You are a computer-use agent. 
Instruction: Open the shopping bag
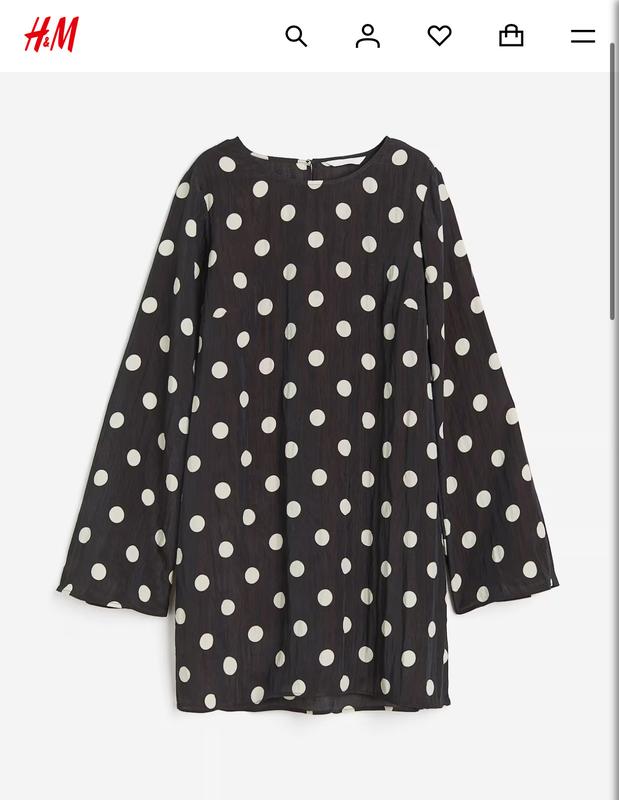point(511,36)
